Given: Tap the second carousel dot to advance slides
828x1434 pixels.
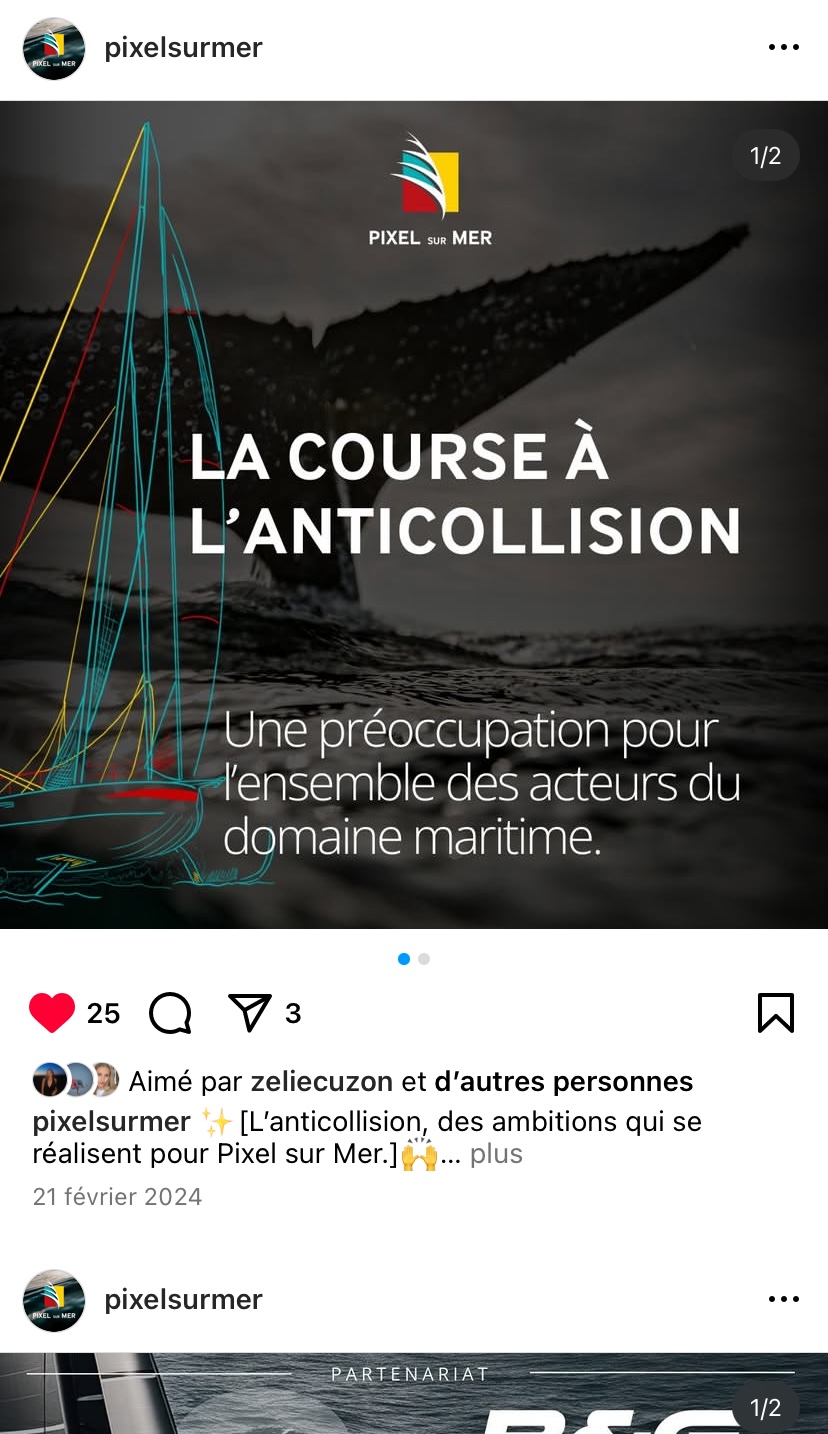Looking at the screenshot, I should tap(424, 958).
